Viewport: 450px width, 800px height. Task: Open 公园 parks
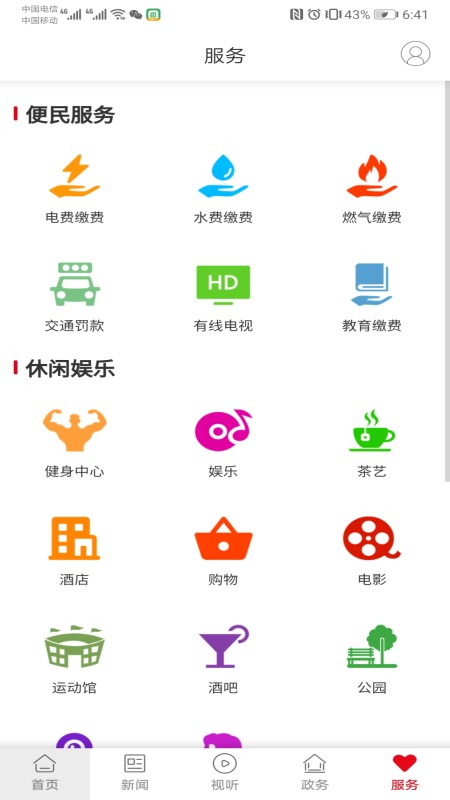point(371,659)
